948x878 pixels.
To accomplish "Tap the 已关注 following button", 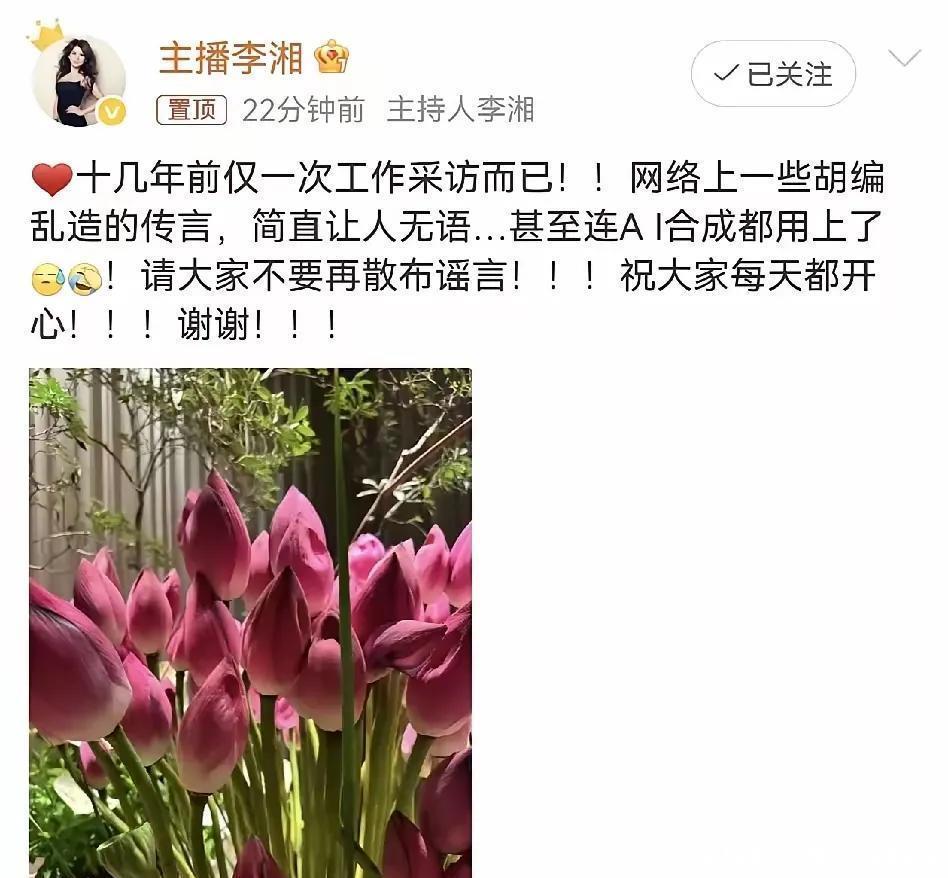I will [773, 74].
